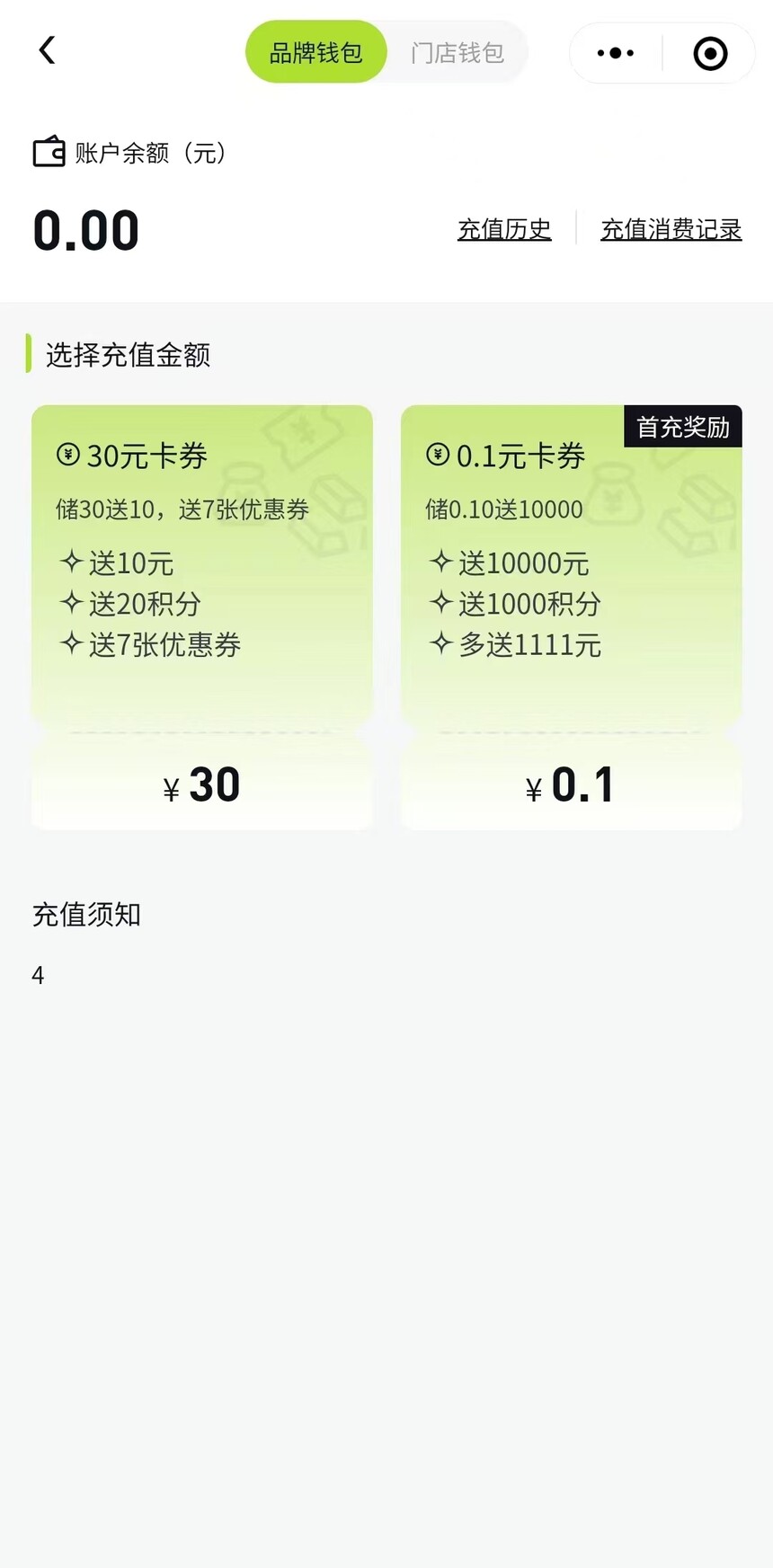Open the 充值消费记录 record list
The width and height of the screenshot is (773, 1568).
click(671, 229)
